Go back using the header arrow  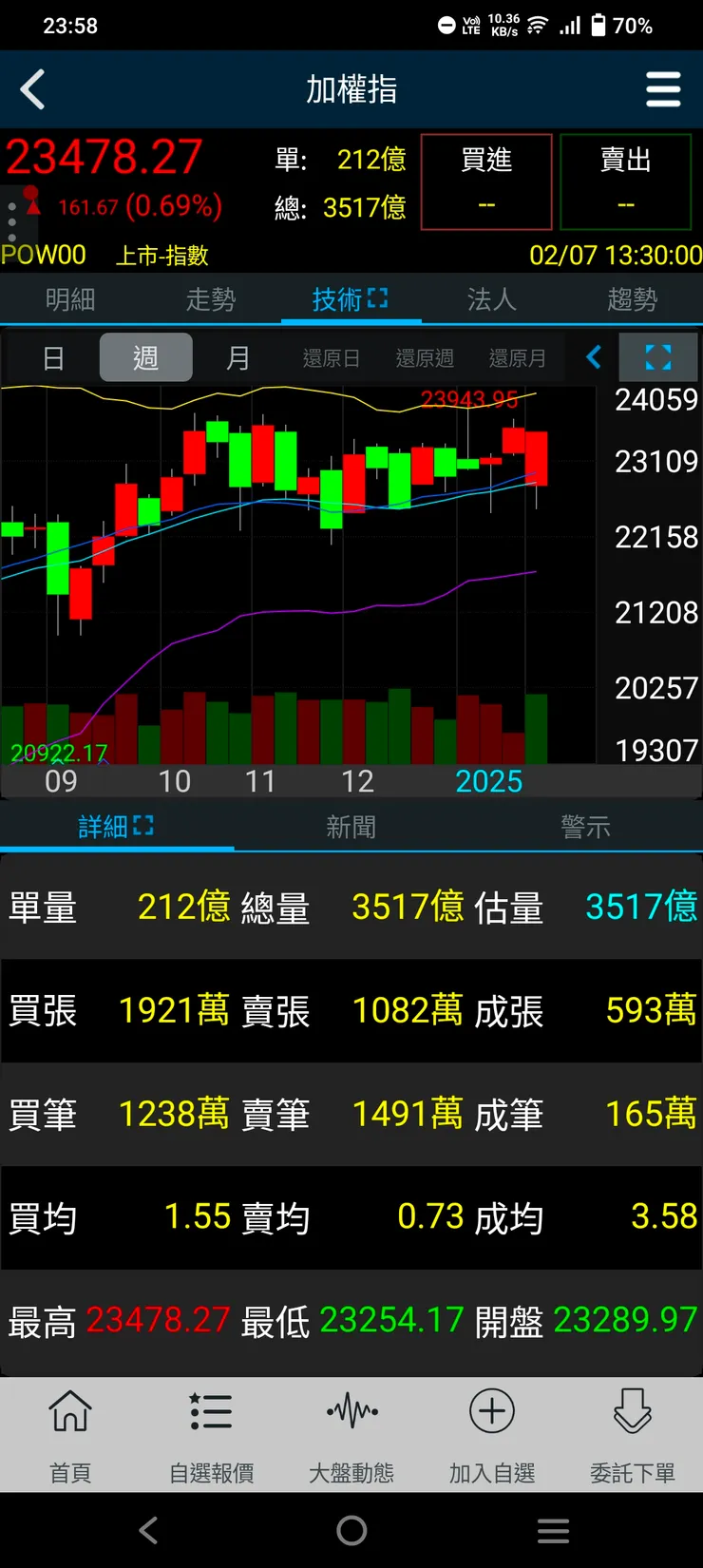33,90
